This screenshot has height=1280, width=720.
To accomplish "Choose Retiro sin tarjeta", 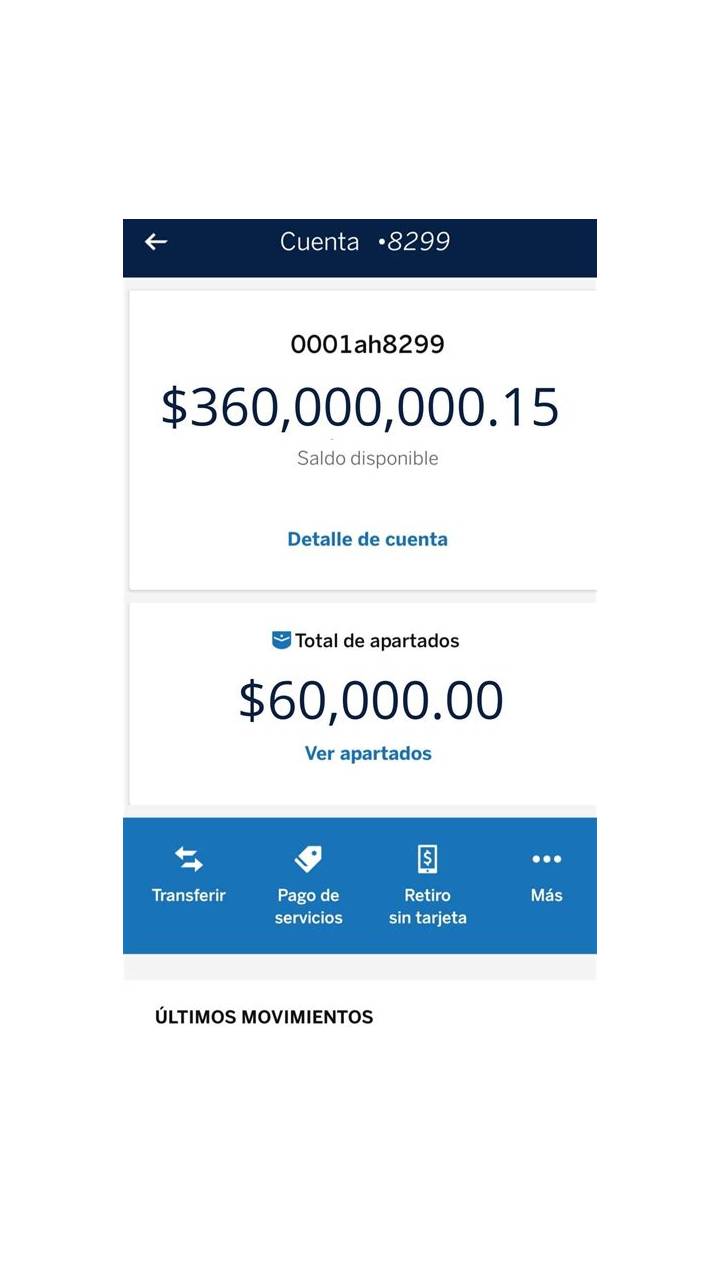I will coord(427,886).
